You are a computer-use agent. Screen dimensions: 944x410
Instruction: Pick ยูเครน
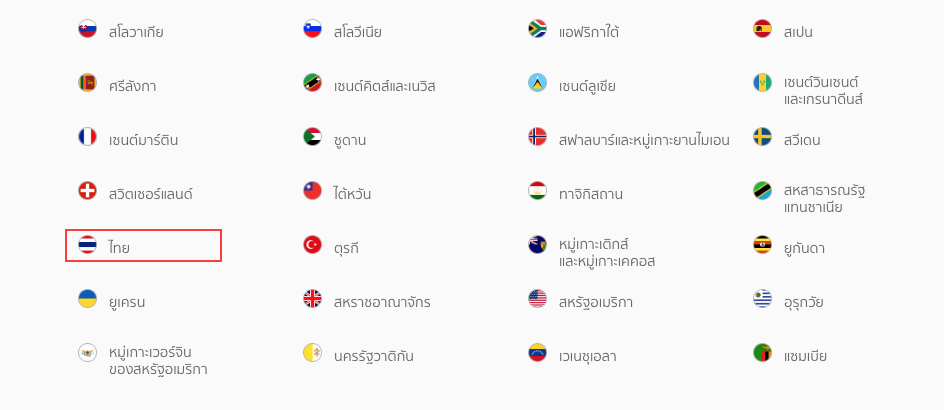tap(127, 301)
